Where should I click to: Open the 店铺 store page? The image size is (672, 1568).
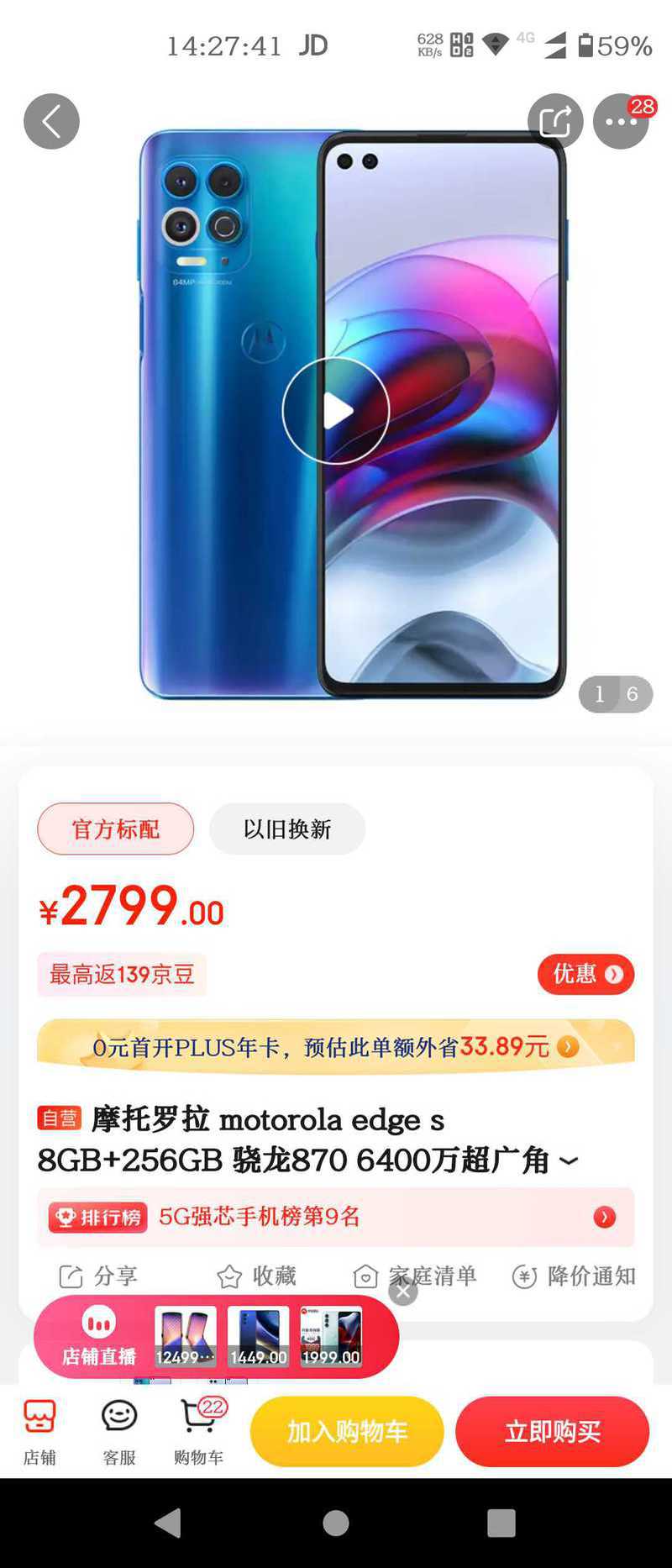(x=39, y=1432)
